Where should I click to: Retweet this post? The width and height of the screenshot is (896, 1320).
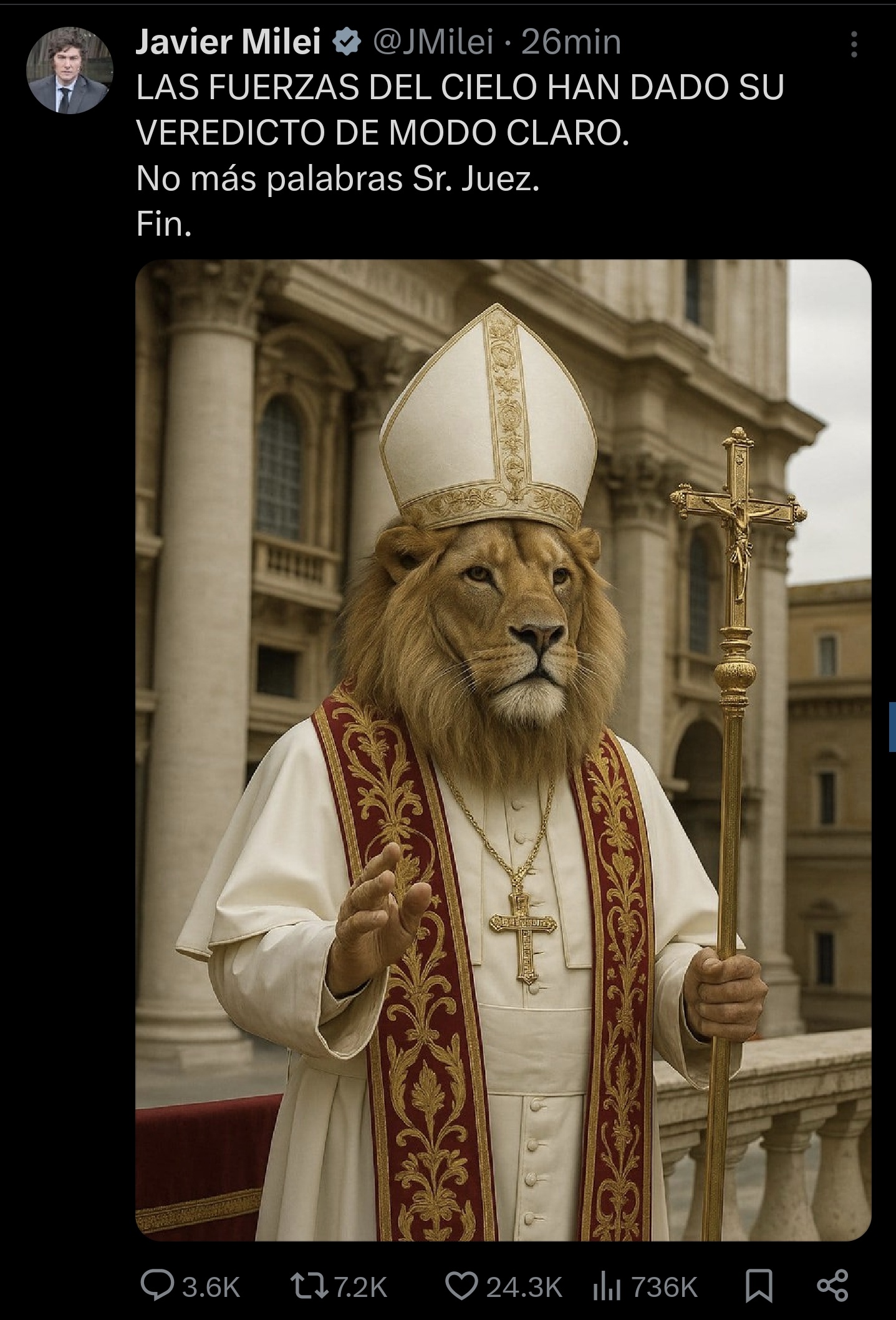click(x=309, y=1286)
